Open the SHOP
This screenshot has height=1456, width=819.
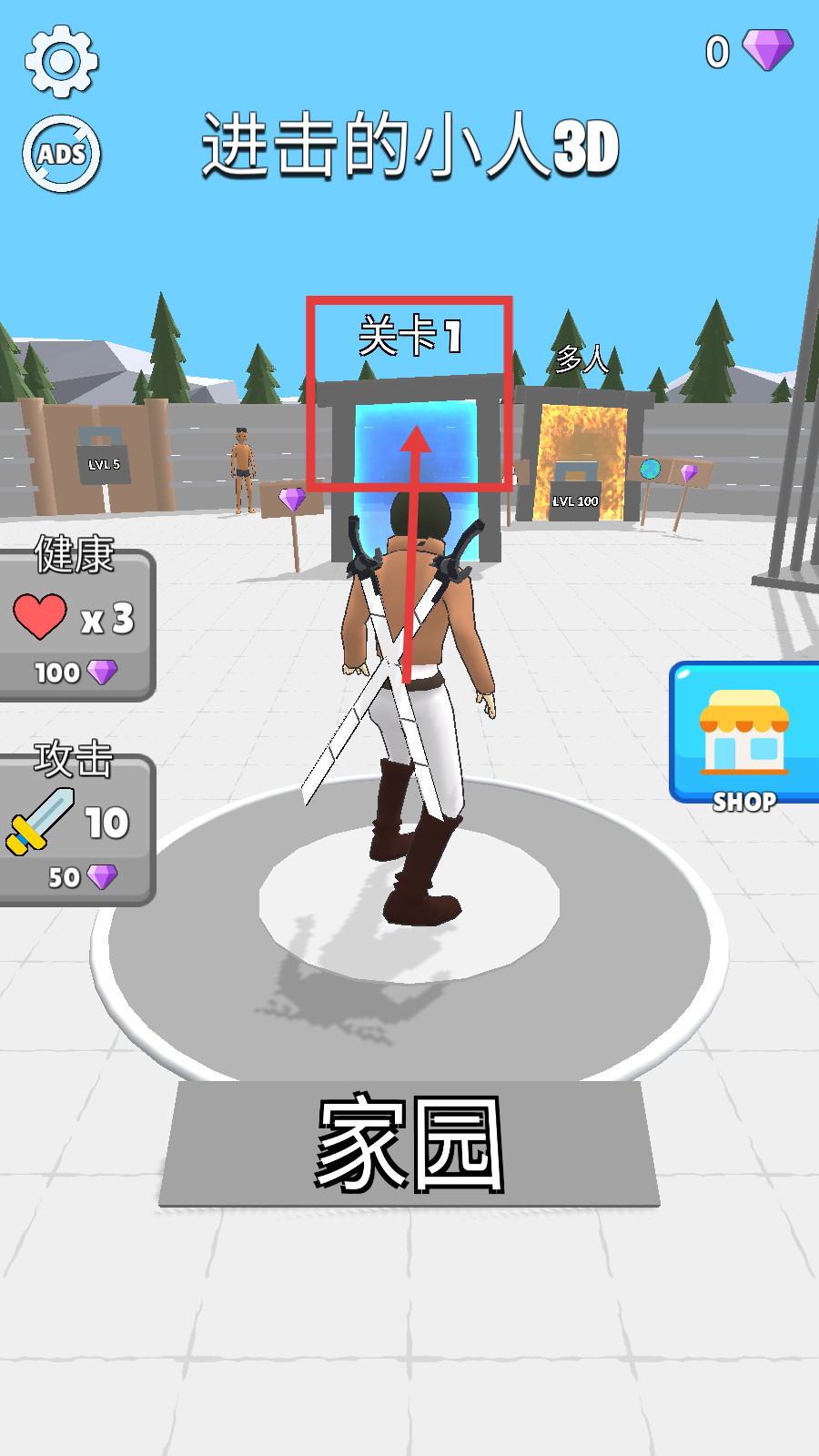pyautogui.click(x=744, y=733)
